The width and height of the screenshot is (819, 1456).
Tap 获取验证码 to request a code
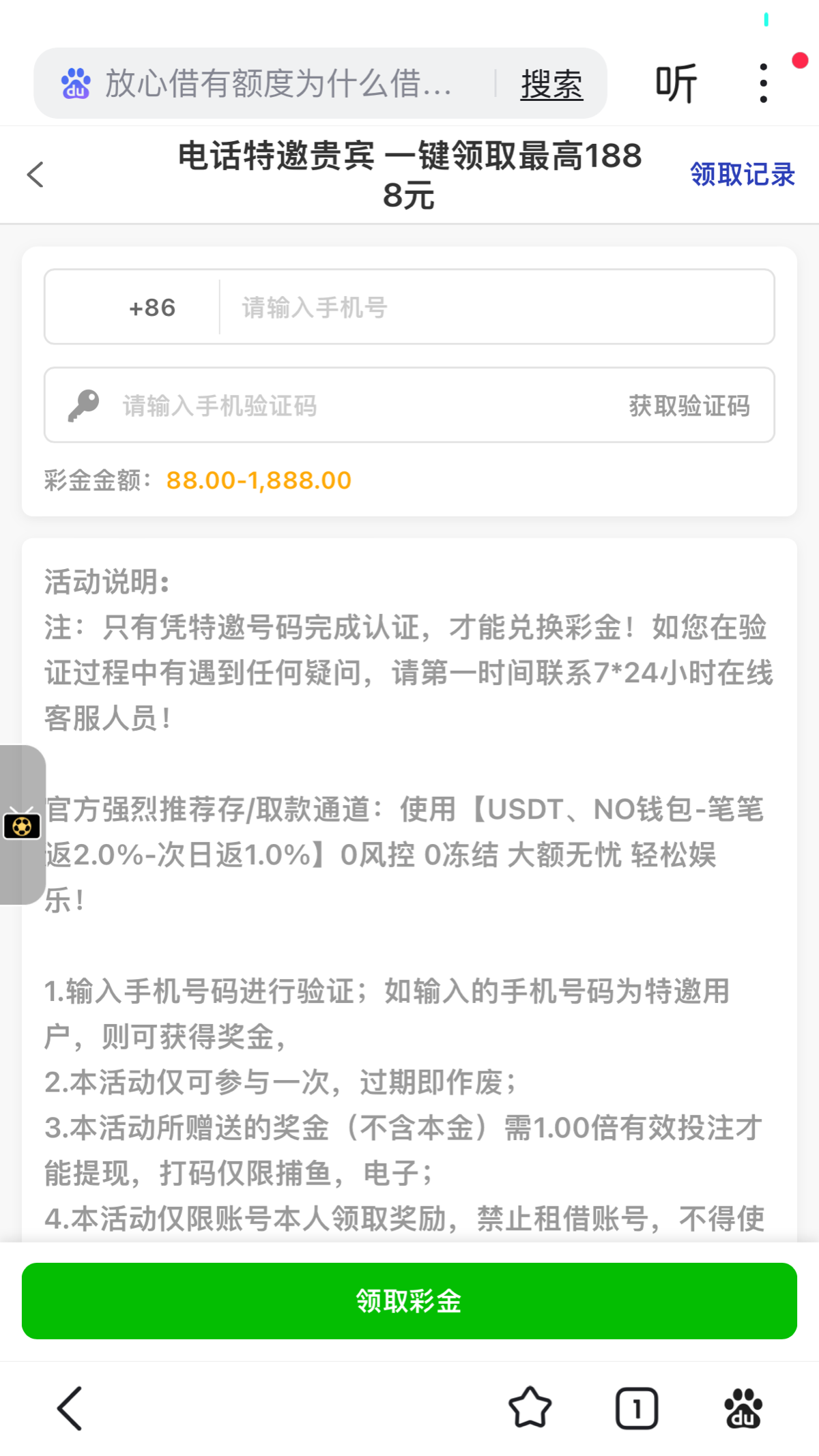(x=689, y=405)
